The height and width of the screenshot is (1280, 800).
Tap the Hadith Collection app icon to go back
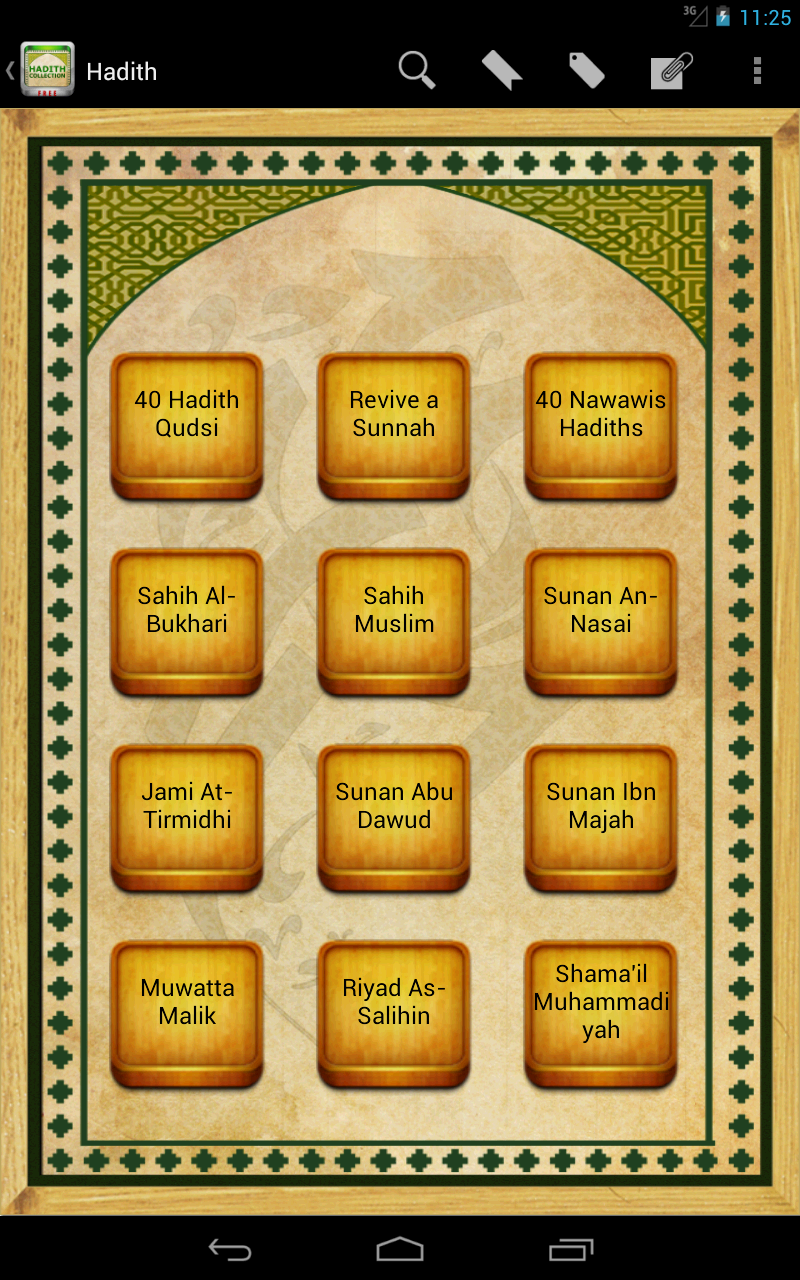pyautogui.click(x=46, y=71)
